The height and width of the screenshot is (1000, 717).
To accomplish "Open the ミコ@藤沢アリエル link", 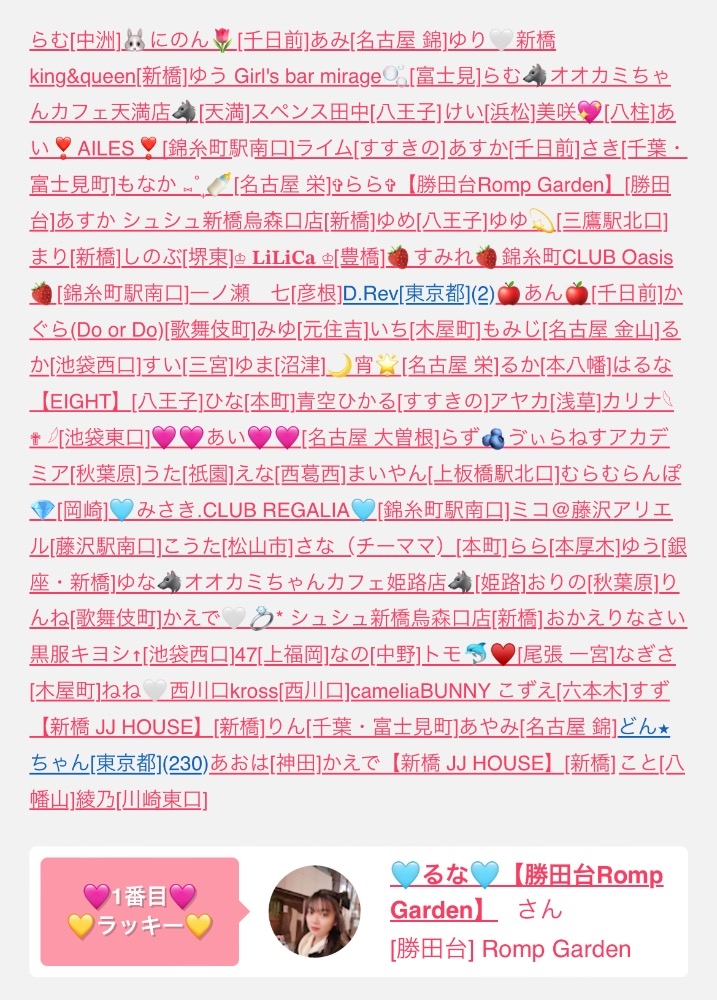I will 591,510.
